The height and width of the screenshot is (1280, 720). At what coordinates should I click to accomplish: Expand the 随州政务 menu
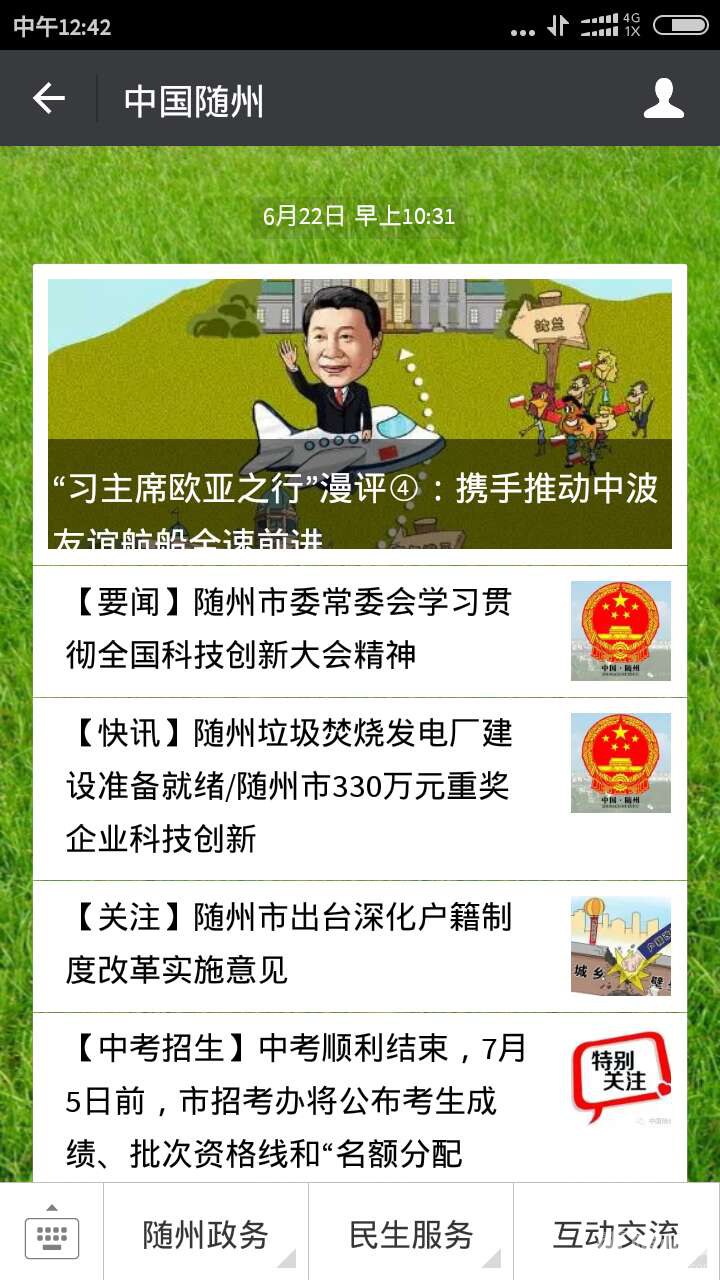(x=205, y=1234)
